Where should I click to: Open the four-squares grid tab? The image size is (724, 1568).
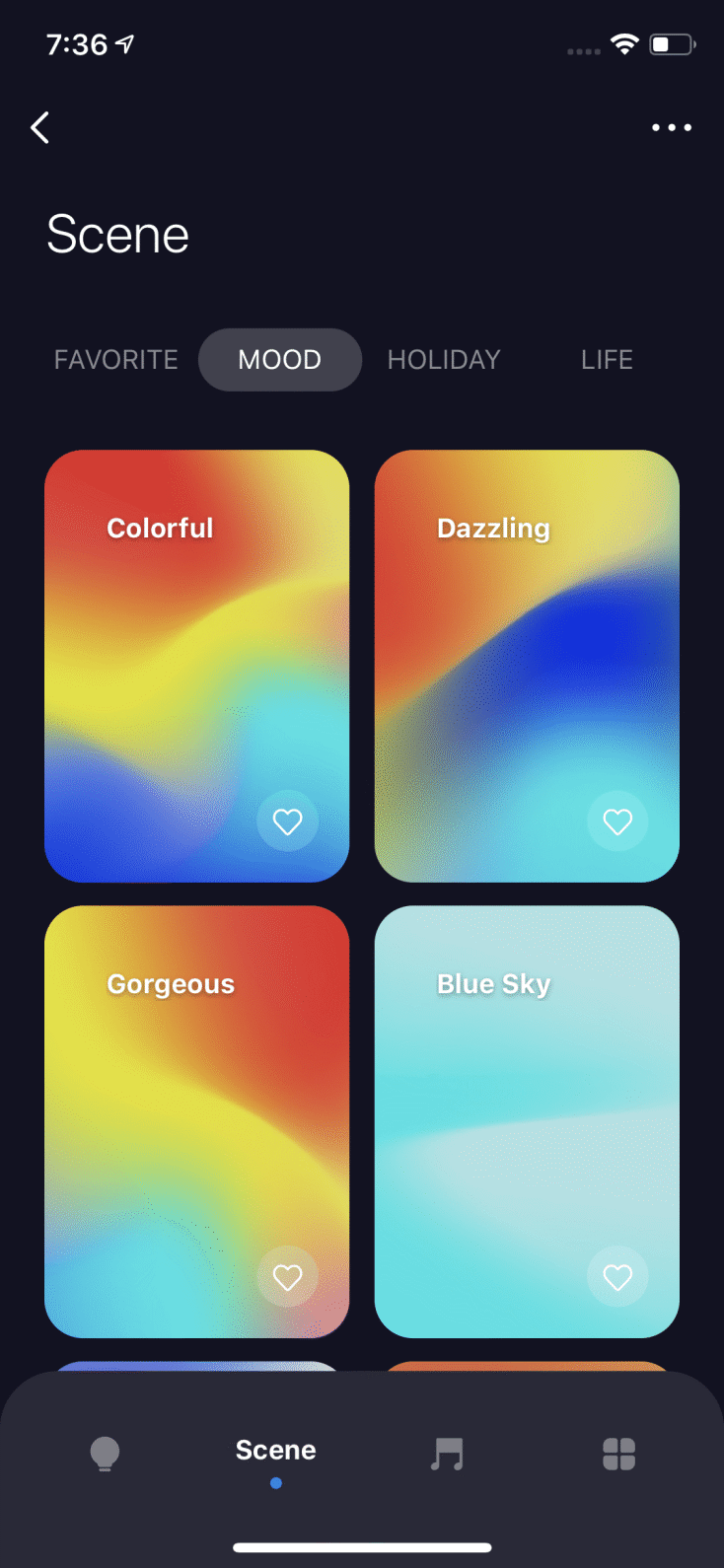618,1454
